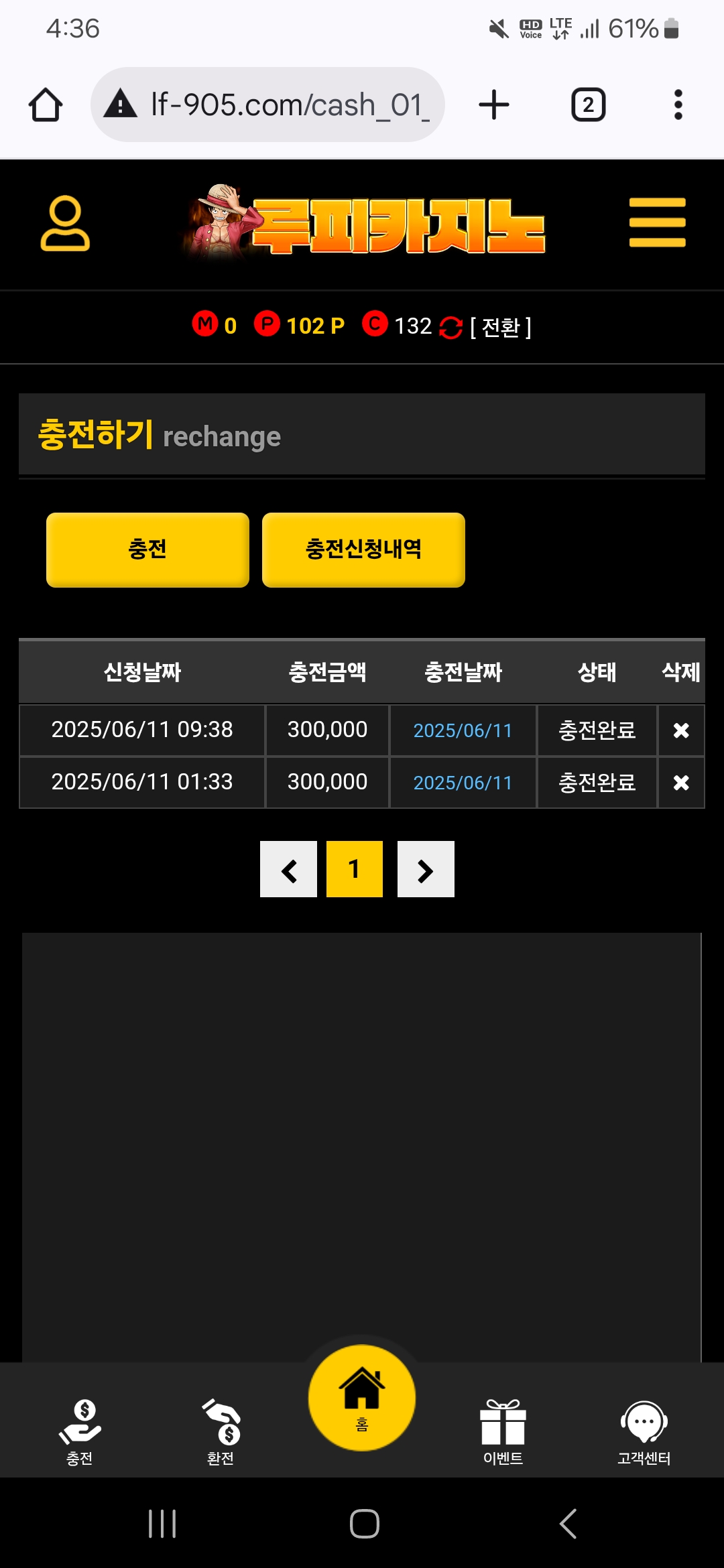
Task: Go to 홈 home button
Action: (362, 1398)
